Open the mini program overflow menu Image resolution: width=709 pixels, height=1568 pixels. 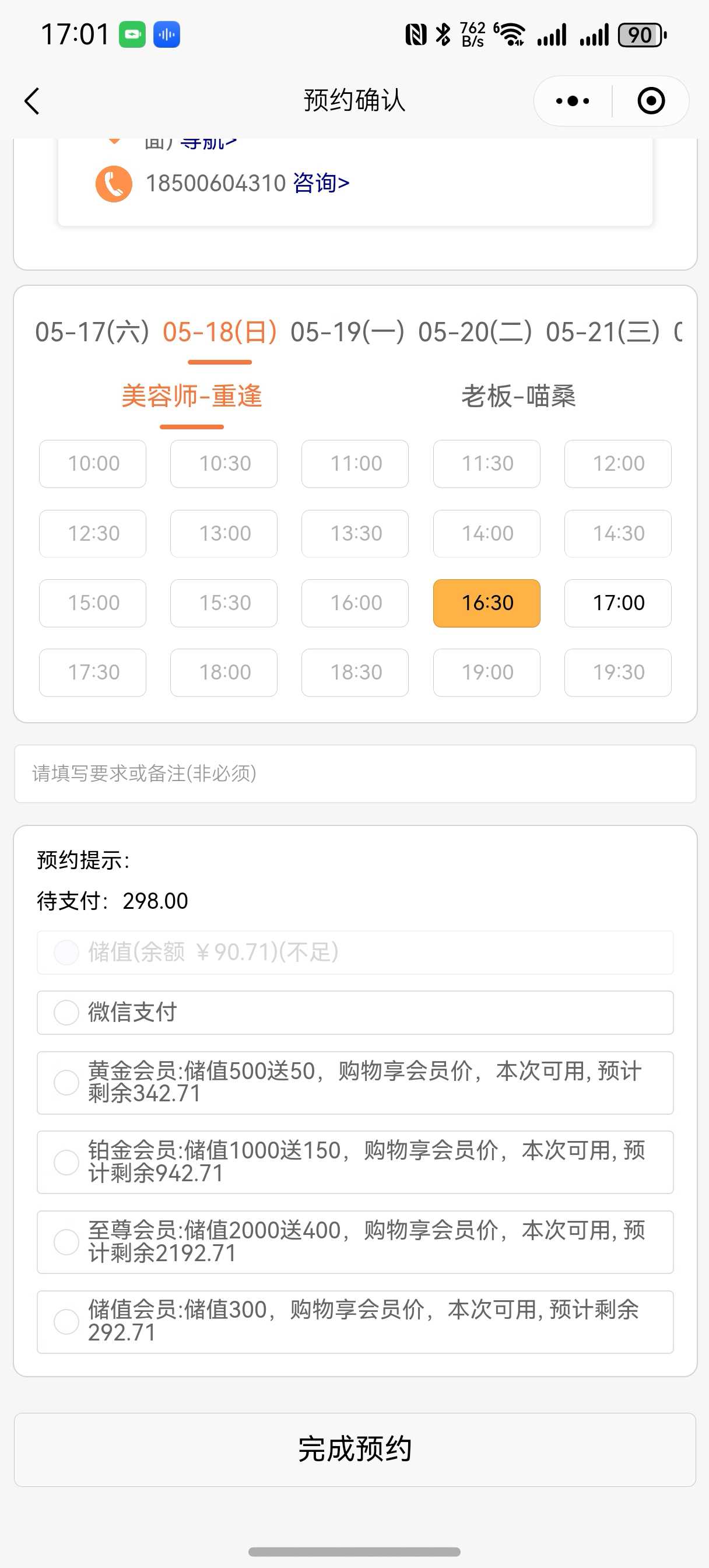[x=572, y=101]
